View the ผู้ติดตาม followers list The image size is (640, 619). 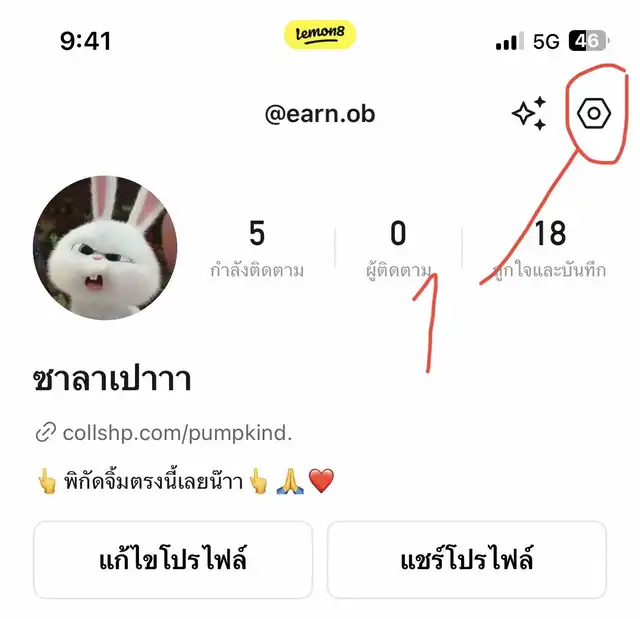click(398, 249)
